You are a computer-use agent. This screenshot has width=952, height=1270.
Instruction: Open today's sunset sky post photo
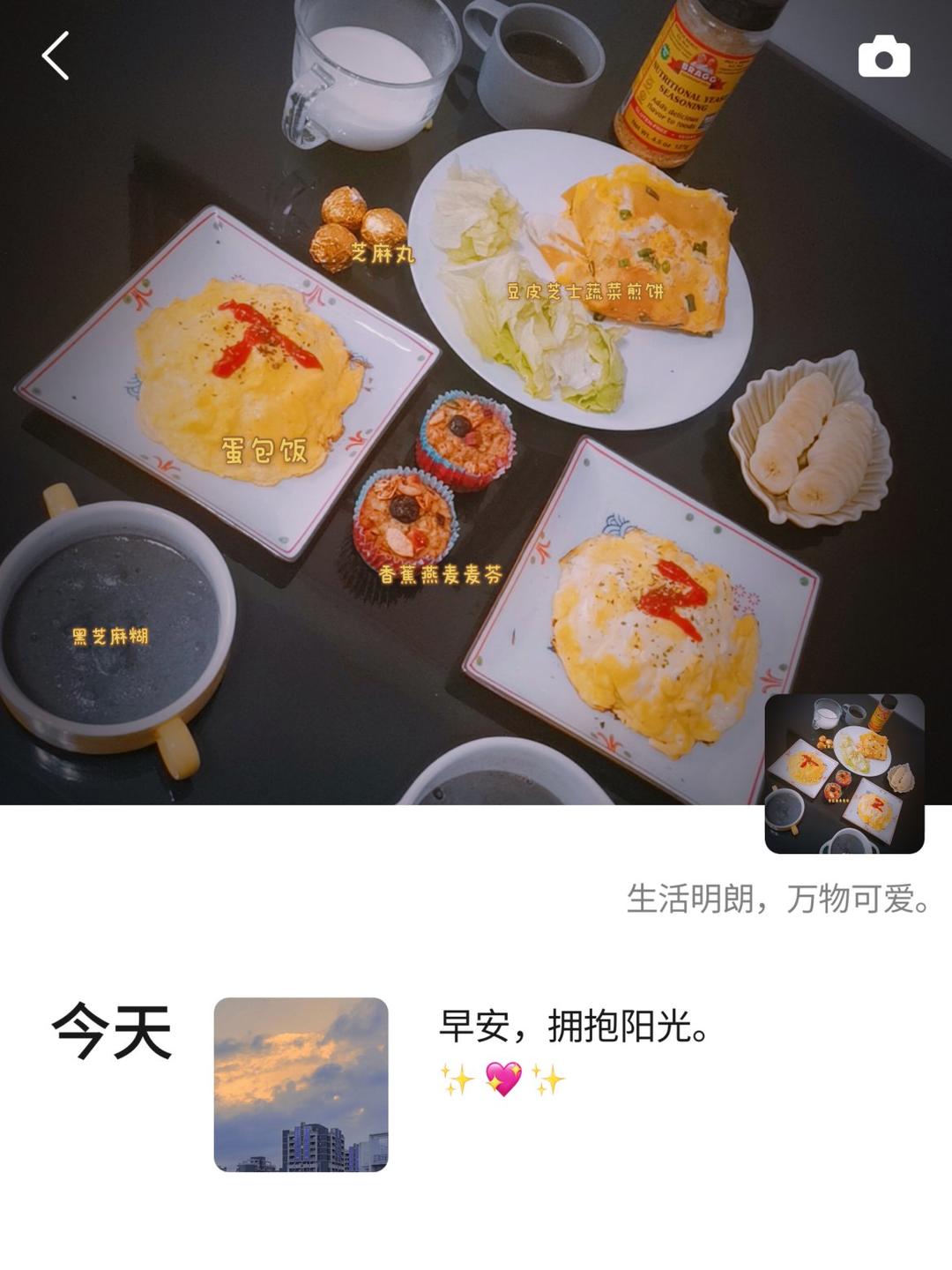(x=301, y=1084)
